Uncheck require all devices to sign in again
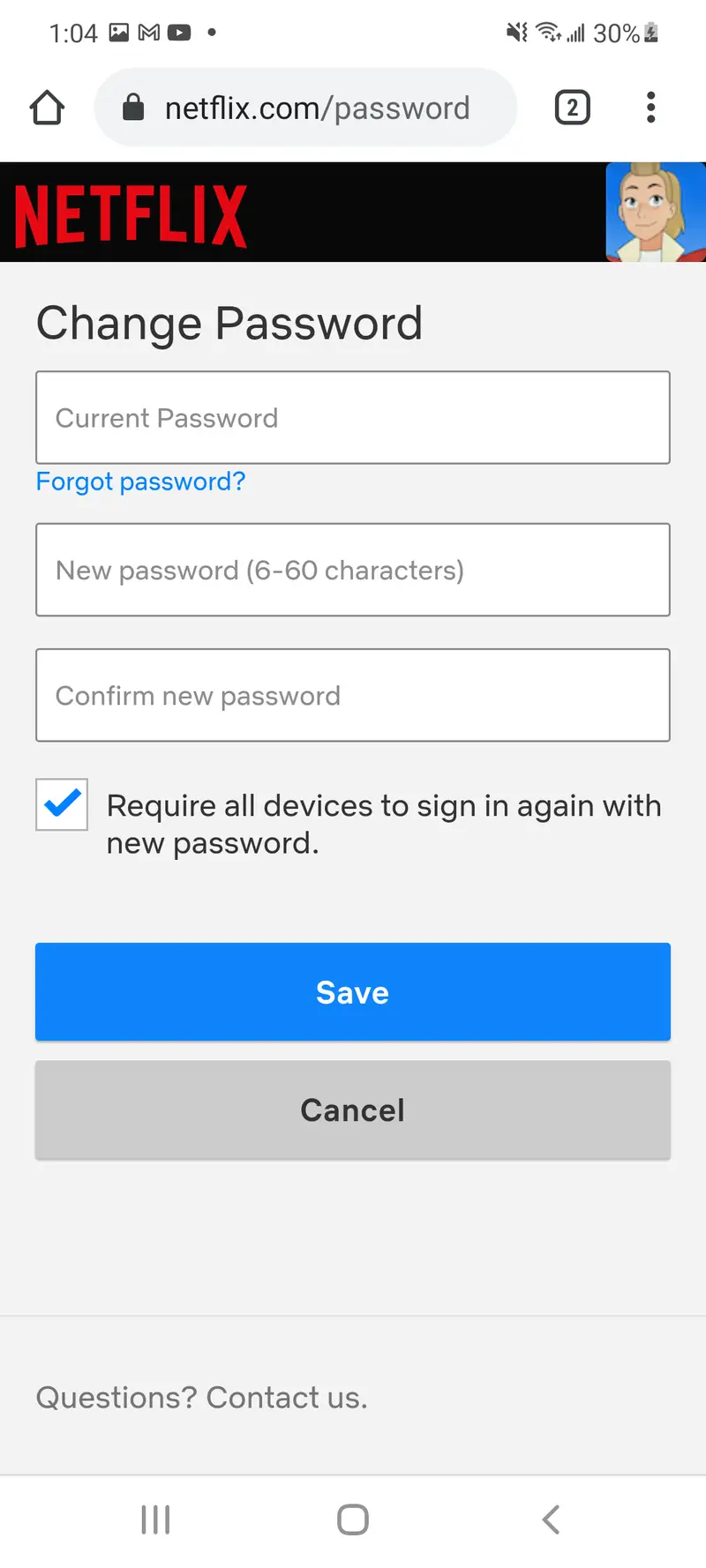This screenshot has height=1568, width=706. pos(61,804)
